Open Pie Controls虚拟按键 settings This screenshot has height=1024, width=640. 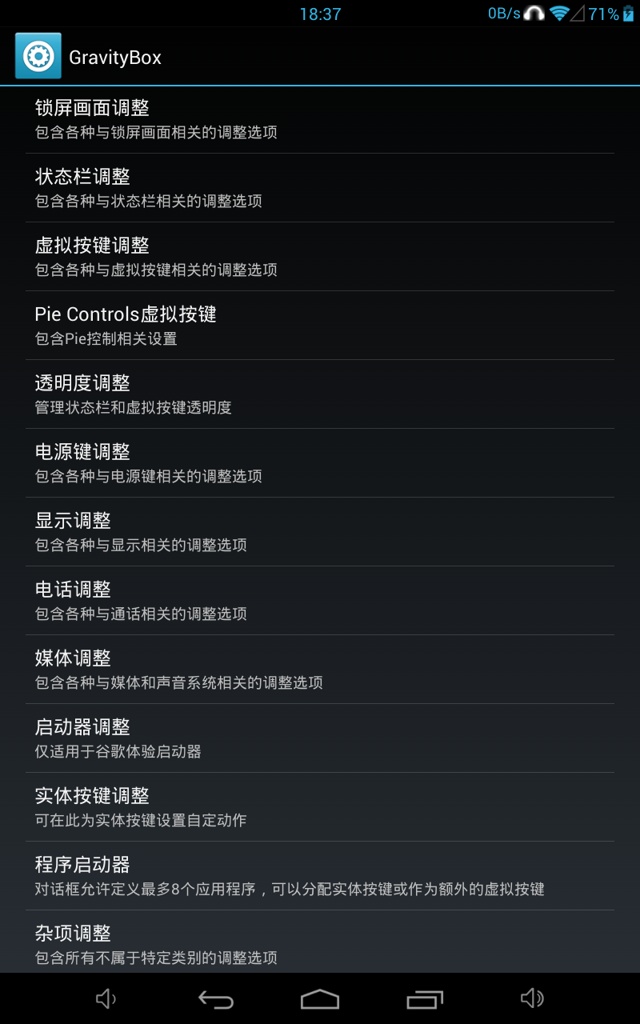(320, 325)
